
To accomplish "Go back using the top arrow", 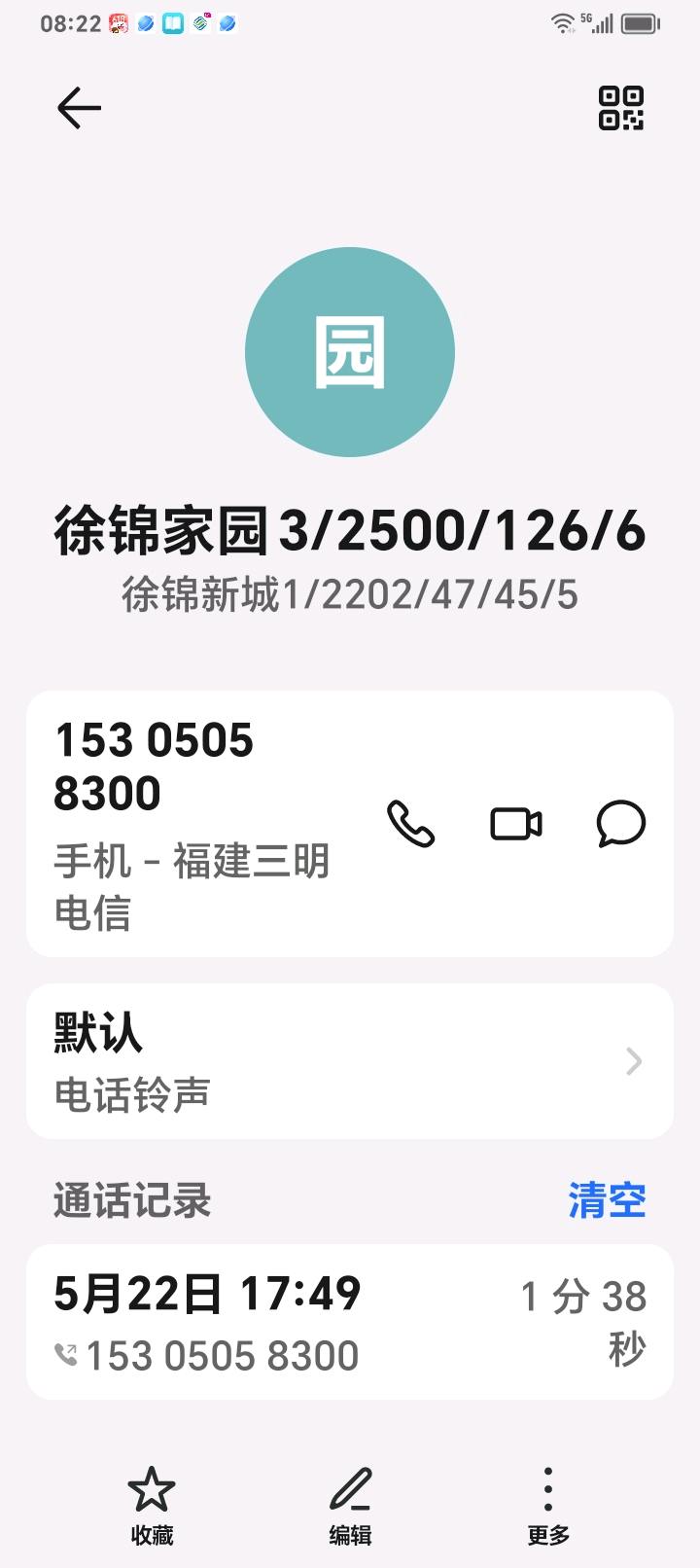I will pos(79,108).
